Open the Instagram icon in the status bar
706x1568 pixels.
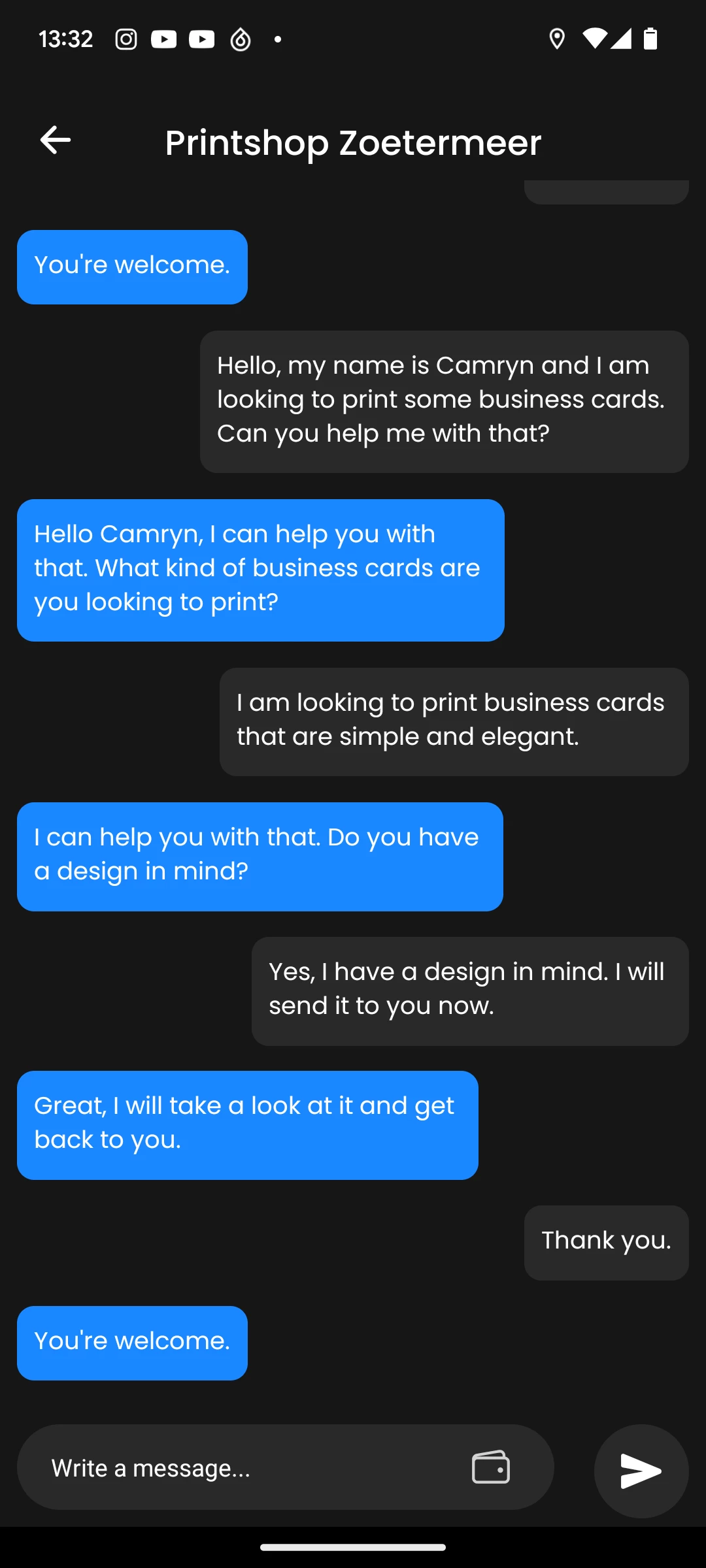126,39
